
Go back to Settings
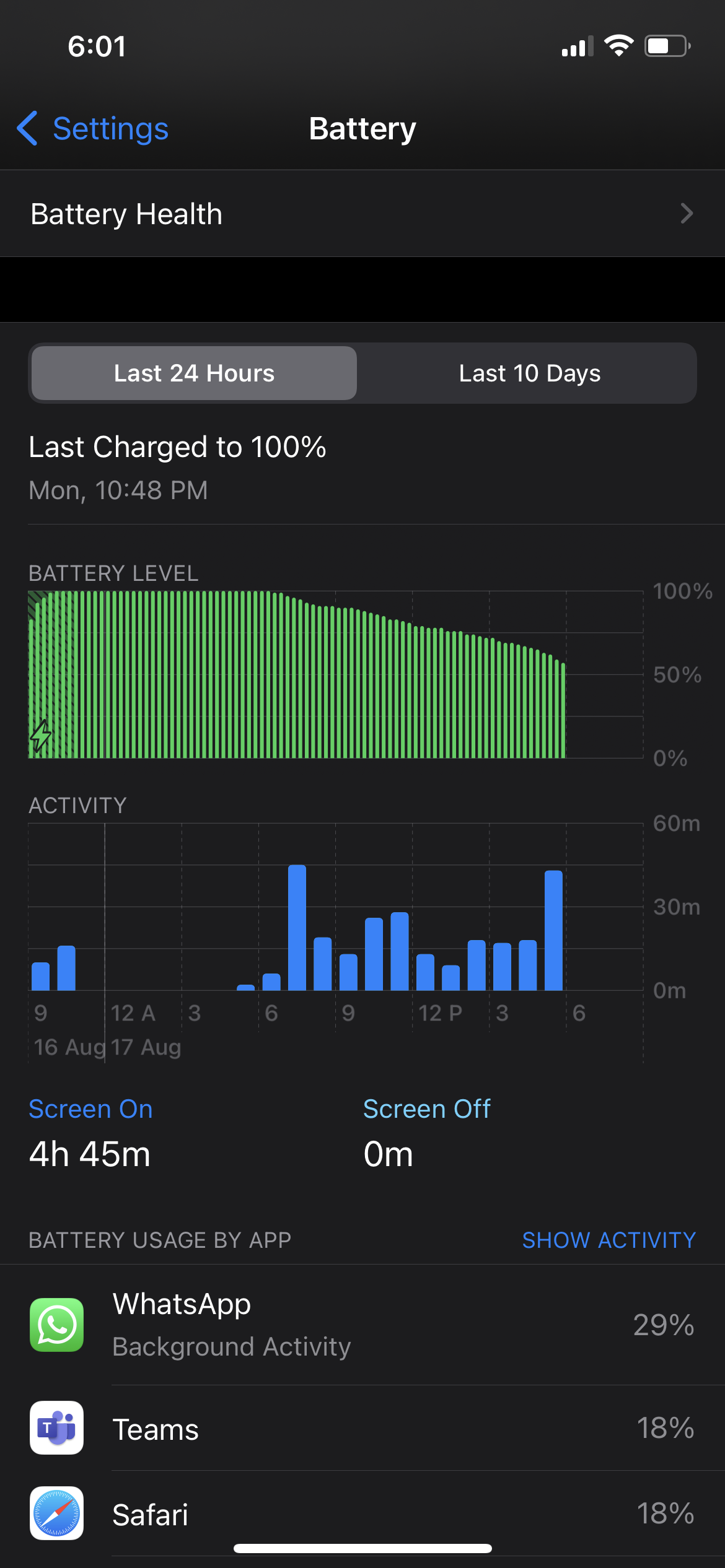(93, 129)
